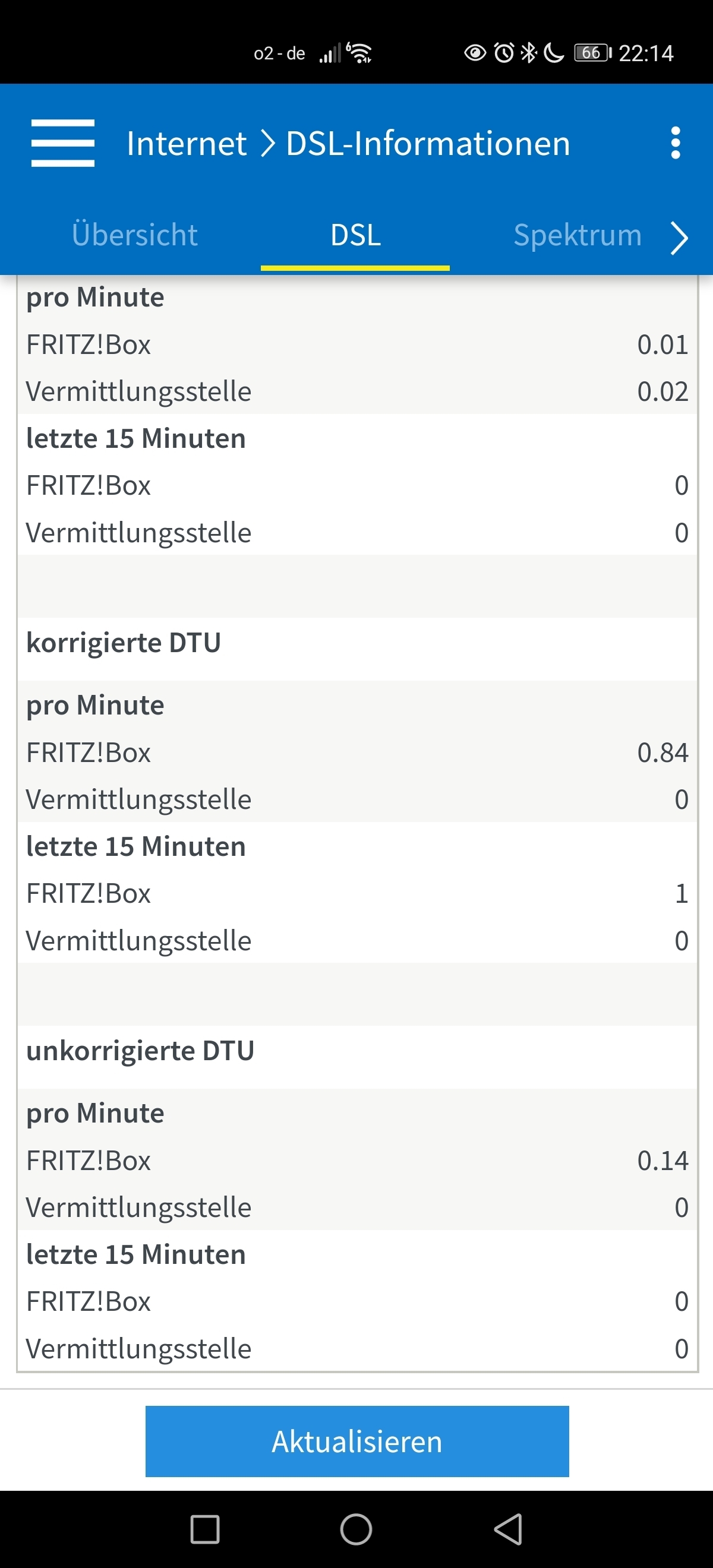
Task: Switch to the Spektrum tab
Action: pyautogui.click(x=577, y=235)
